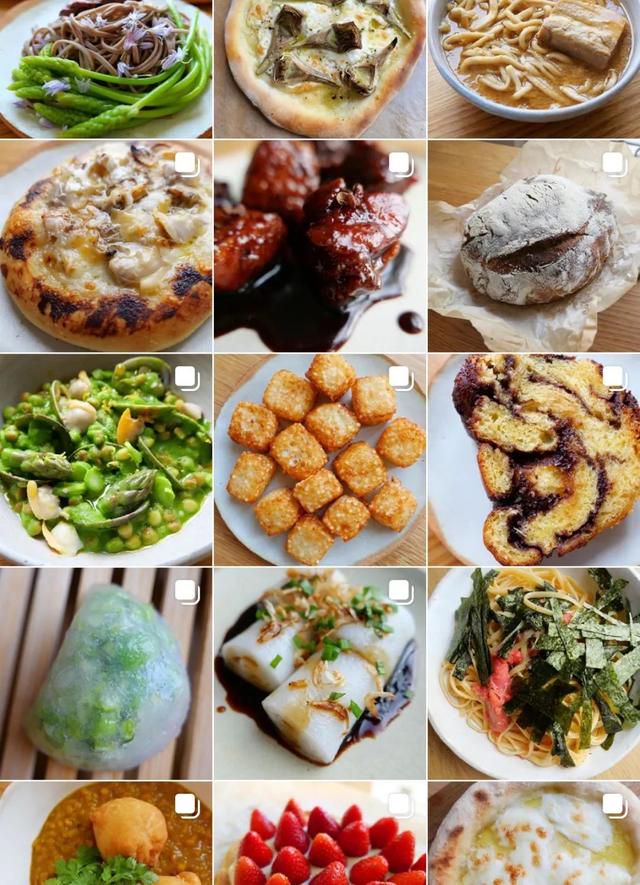Open the melted cheese pizza post in the bottom row
Screen dimensions: 640x885
[534, 835]
